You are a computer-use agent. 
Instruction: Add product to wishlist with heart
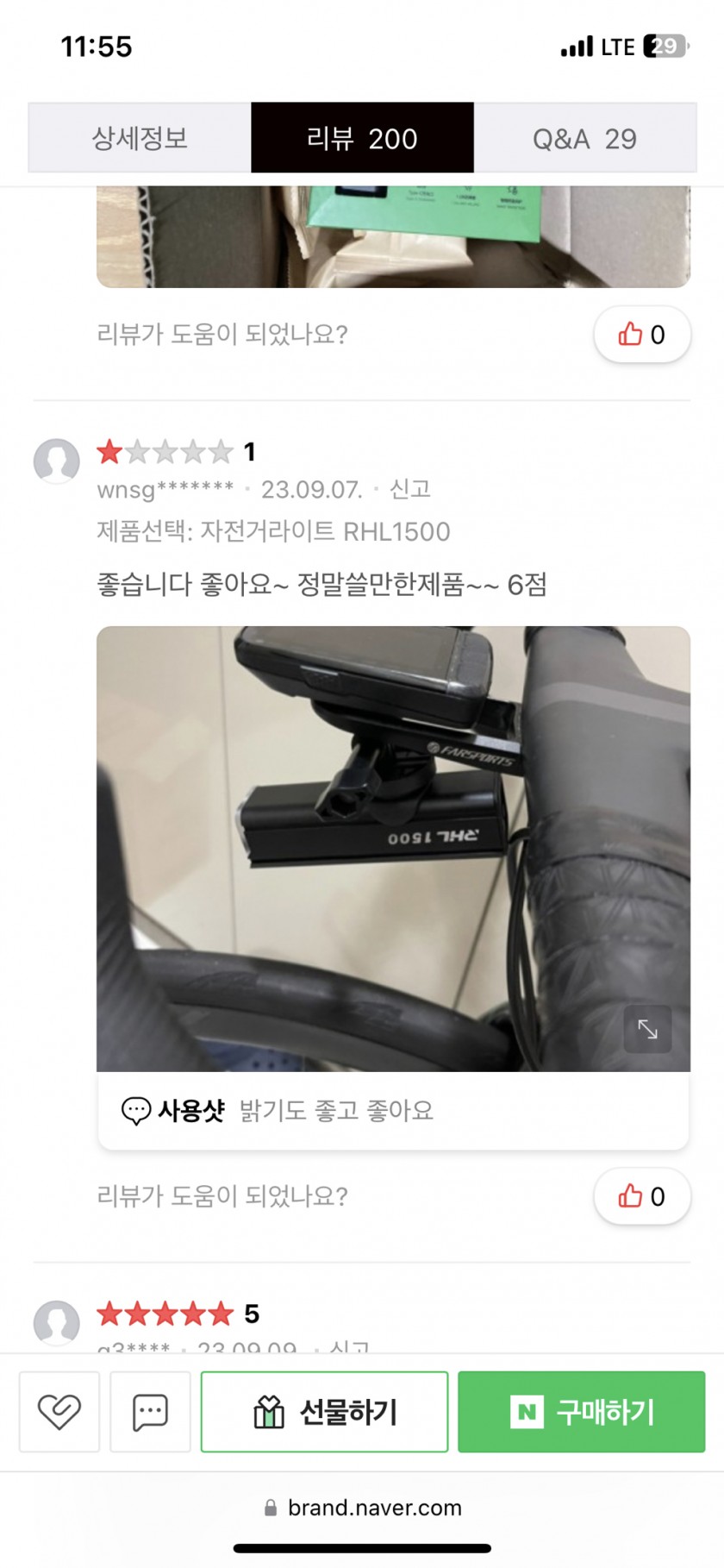[x=59, y=1412]
